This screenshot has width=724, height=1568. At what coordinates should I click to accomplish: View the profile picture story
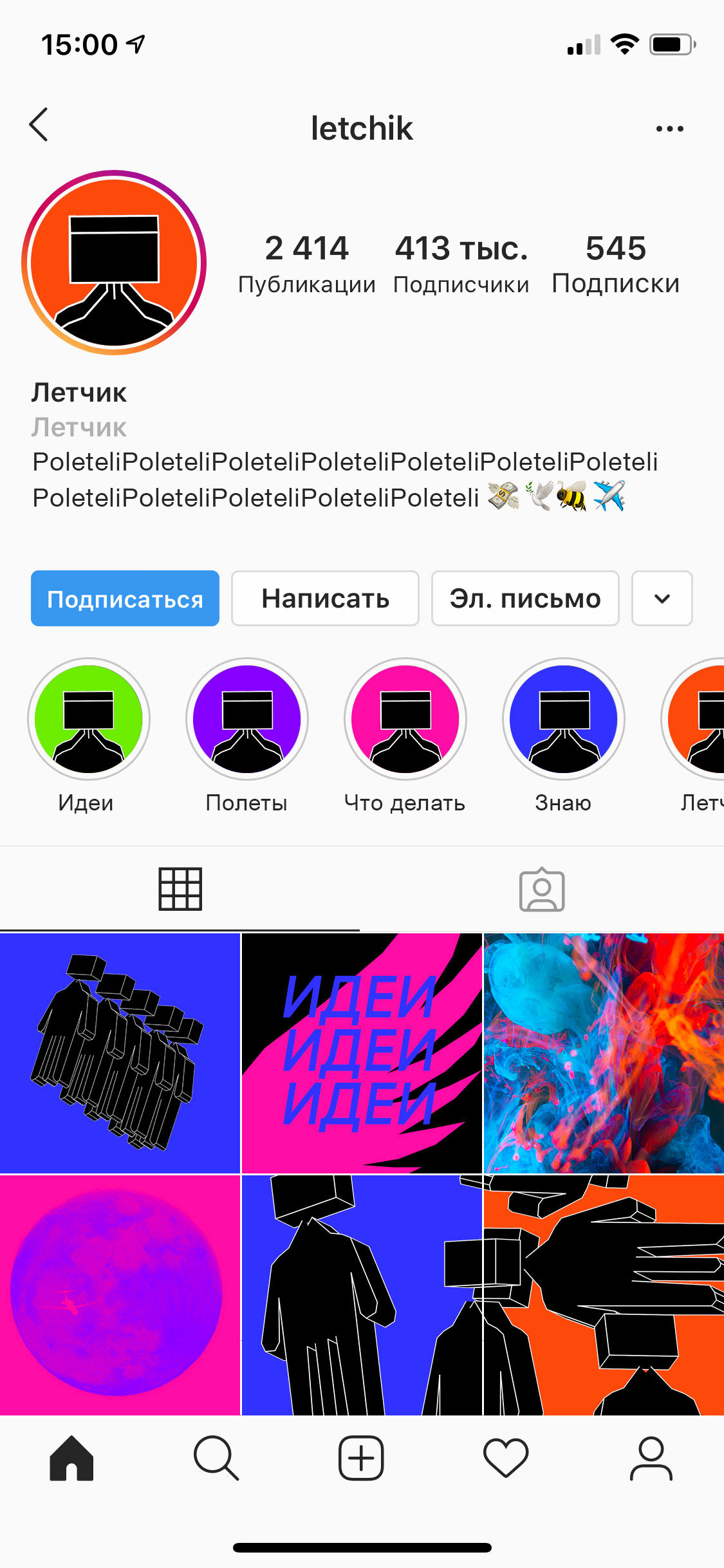(x=114, y=263)
